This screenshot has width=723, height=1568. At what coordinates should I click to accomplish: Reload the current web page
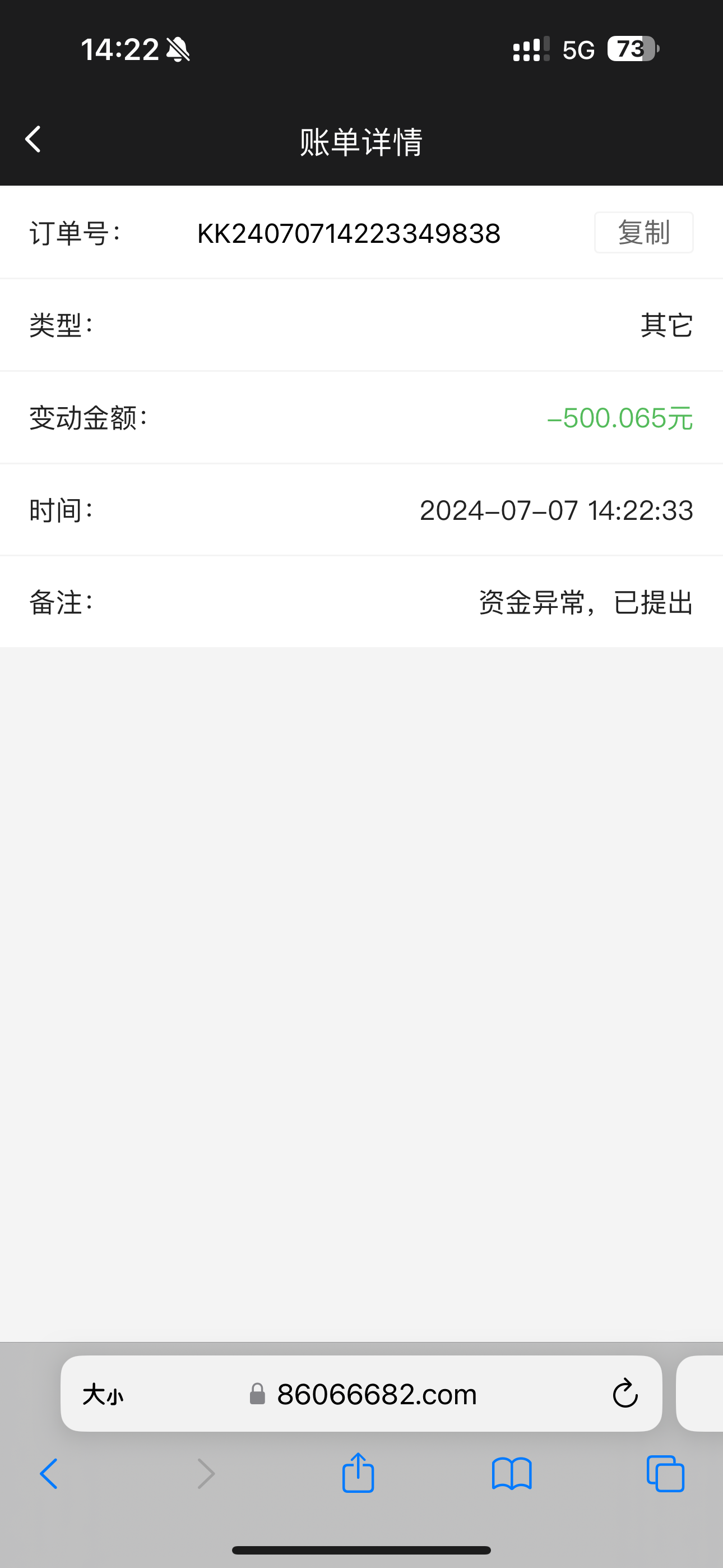click(624, 1394)
